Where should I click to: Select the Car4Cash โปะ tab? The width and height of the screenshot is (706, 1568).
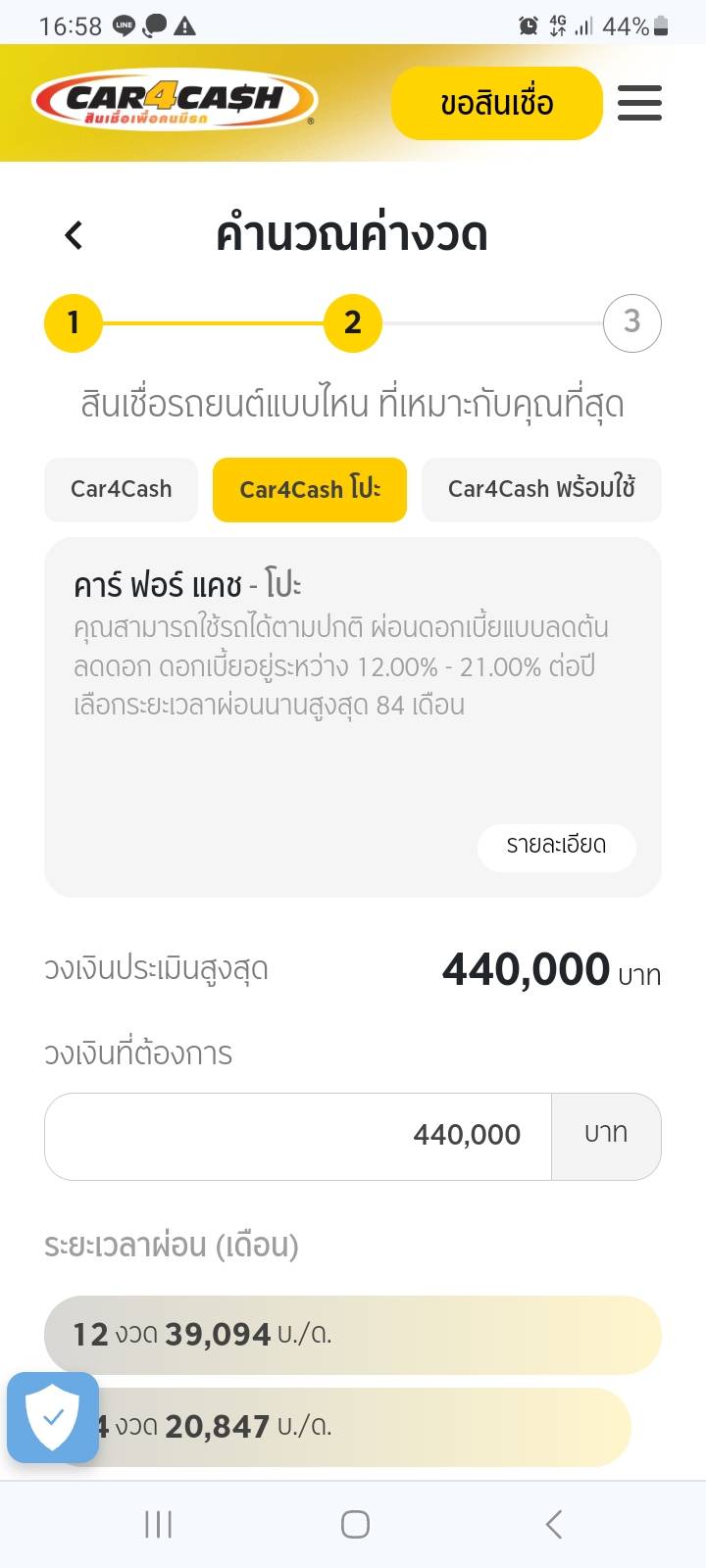point(310,489)
